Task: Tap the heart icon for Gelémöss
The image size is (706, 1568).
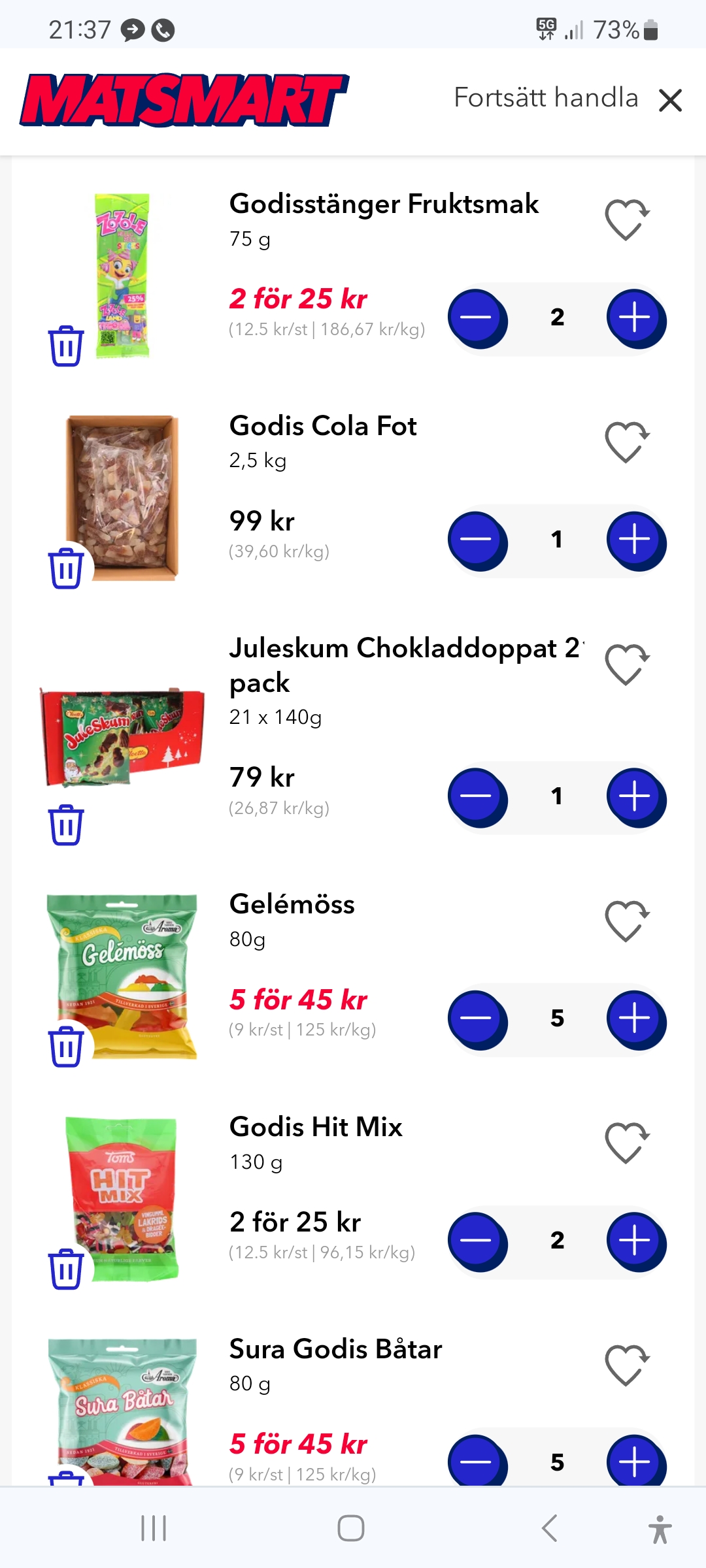Action: [626, 921]
